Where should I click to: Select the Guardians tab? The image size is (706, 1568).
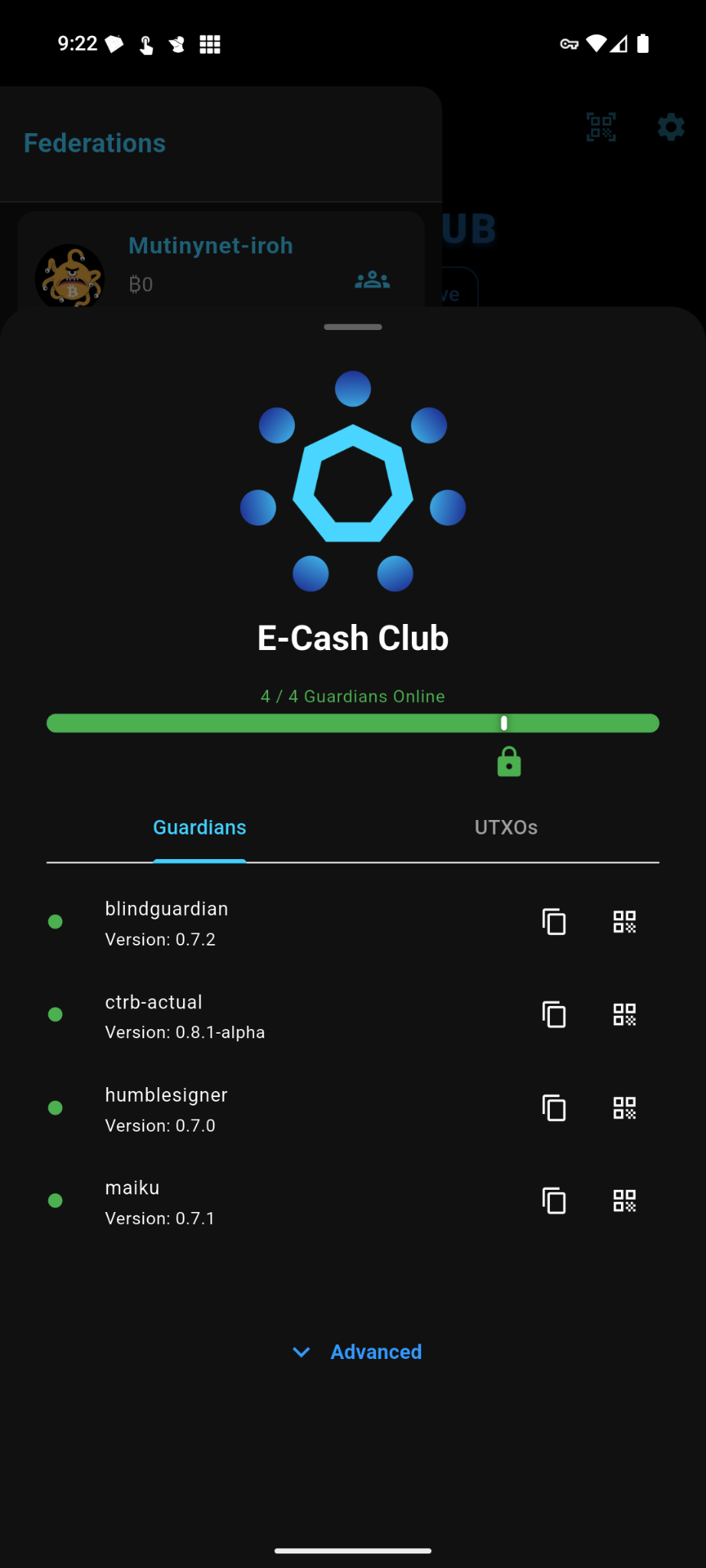[199, 828]
